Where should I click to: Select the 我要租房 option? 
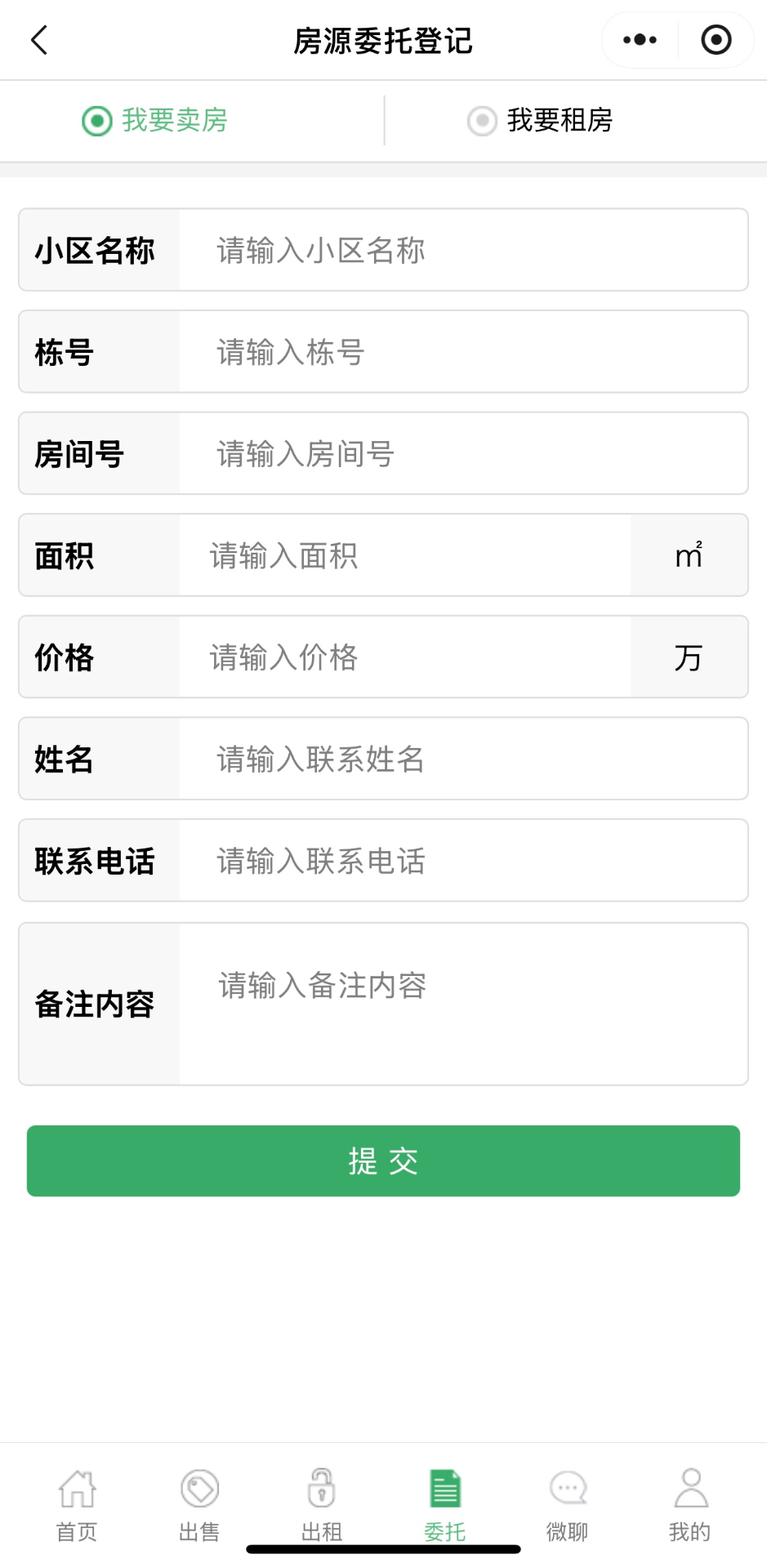point(541,121)
